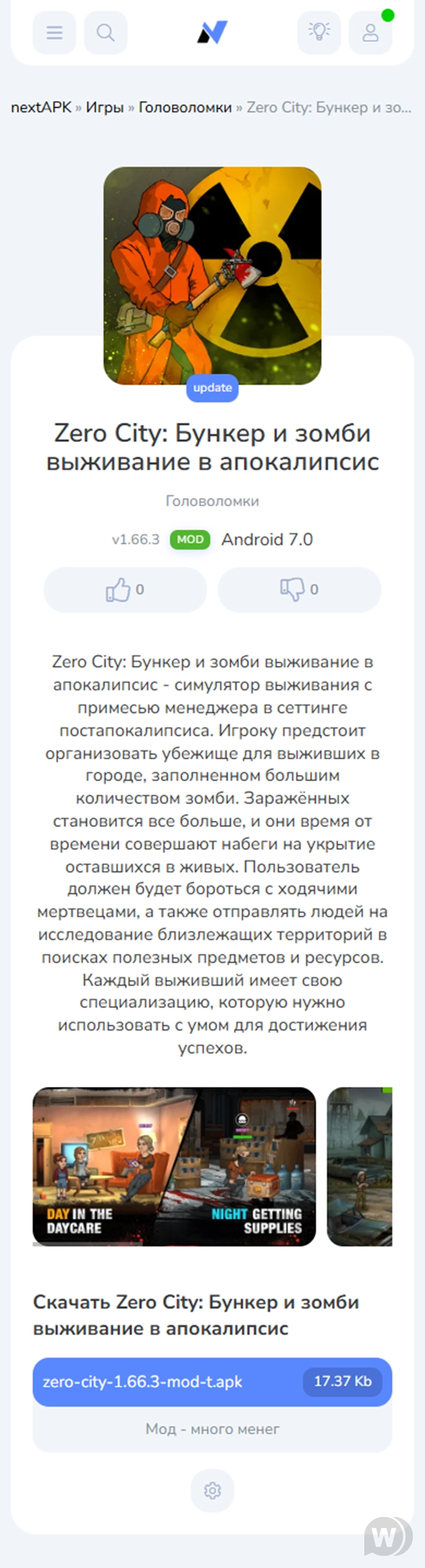Go to nextAPK breadcrumb link
Viewport: 425px width, 1568px height.
(41, 108)
